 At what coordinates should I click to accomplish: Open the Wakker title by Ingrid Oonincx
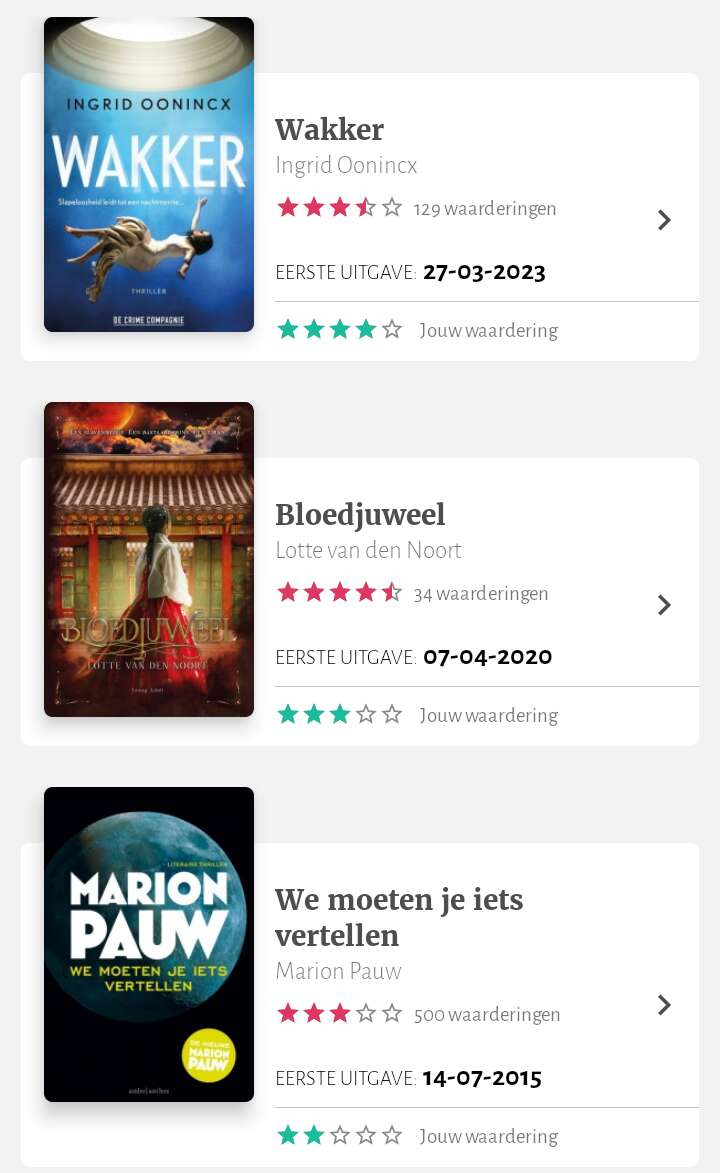329,129
